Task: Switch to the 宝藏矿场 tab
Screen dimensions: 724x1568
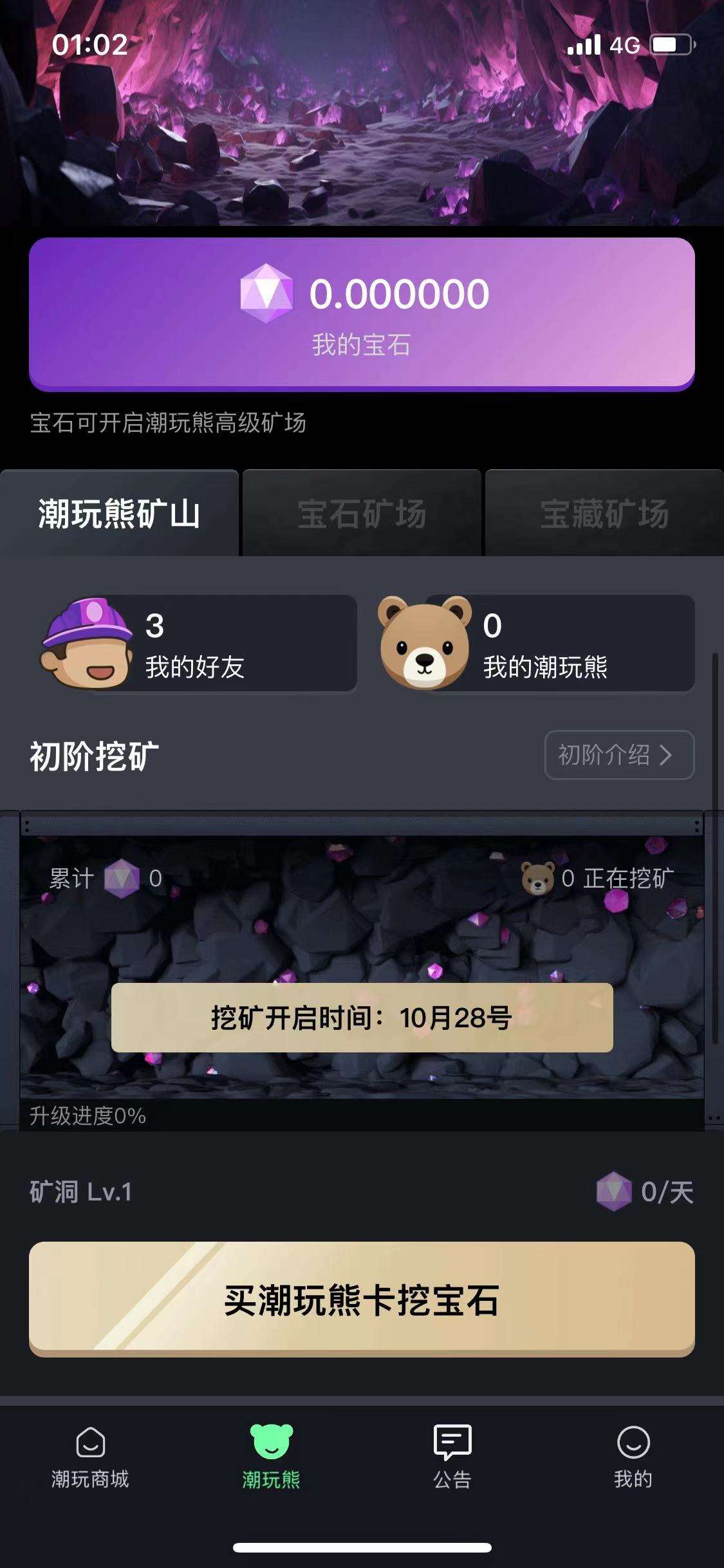Action: [x=604, y=514]
